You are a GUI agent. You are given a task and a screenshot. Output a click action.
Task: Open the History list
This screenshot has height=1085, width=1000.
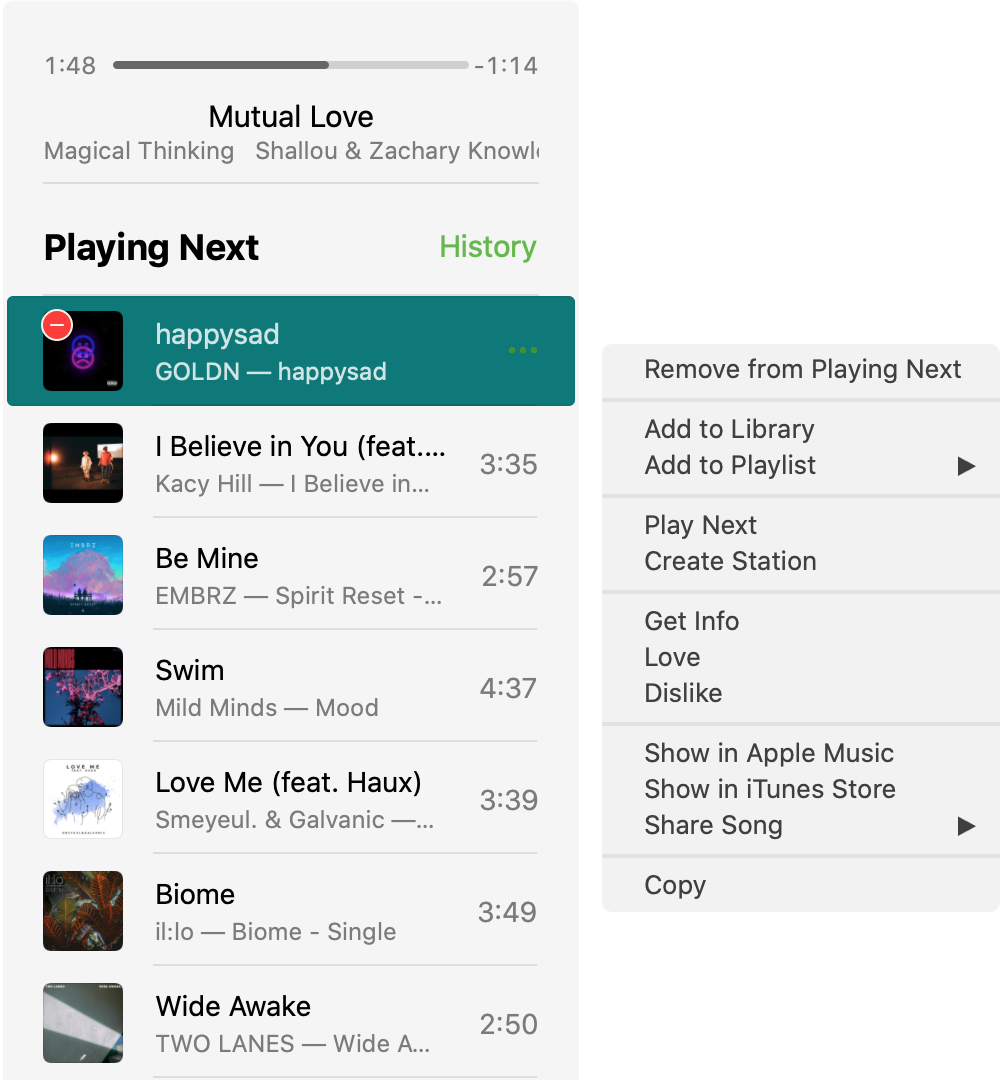(488, 247)
